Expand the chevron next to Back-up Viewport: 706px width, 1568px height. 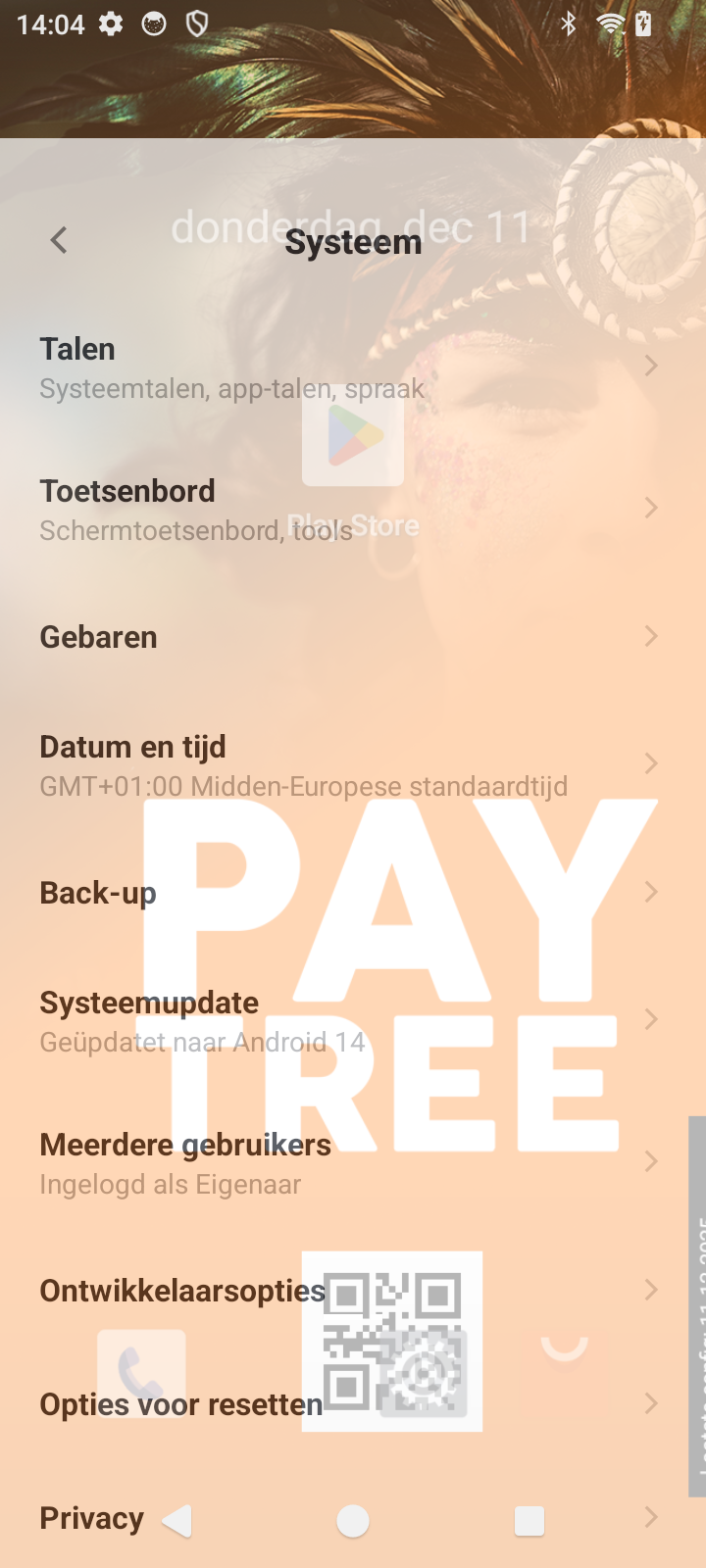pos(652,892)
